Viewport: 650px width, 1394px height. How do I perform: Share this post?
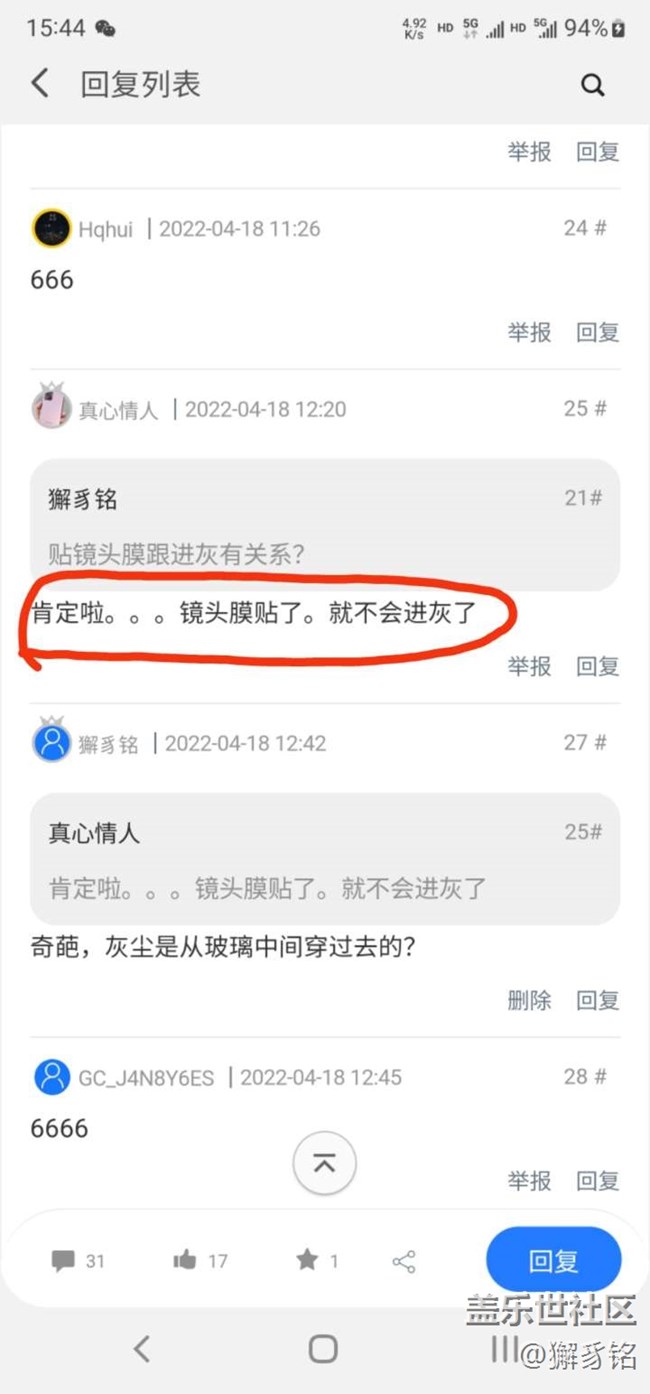pyautogui.click(x=404, y=1261)
